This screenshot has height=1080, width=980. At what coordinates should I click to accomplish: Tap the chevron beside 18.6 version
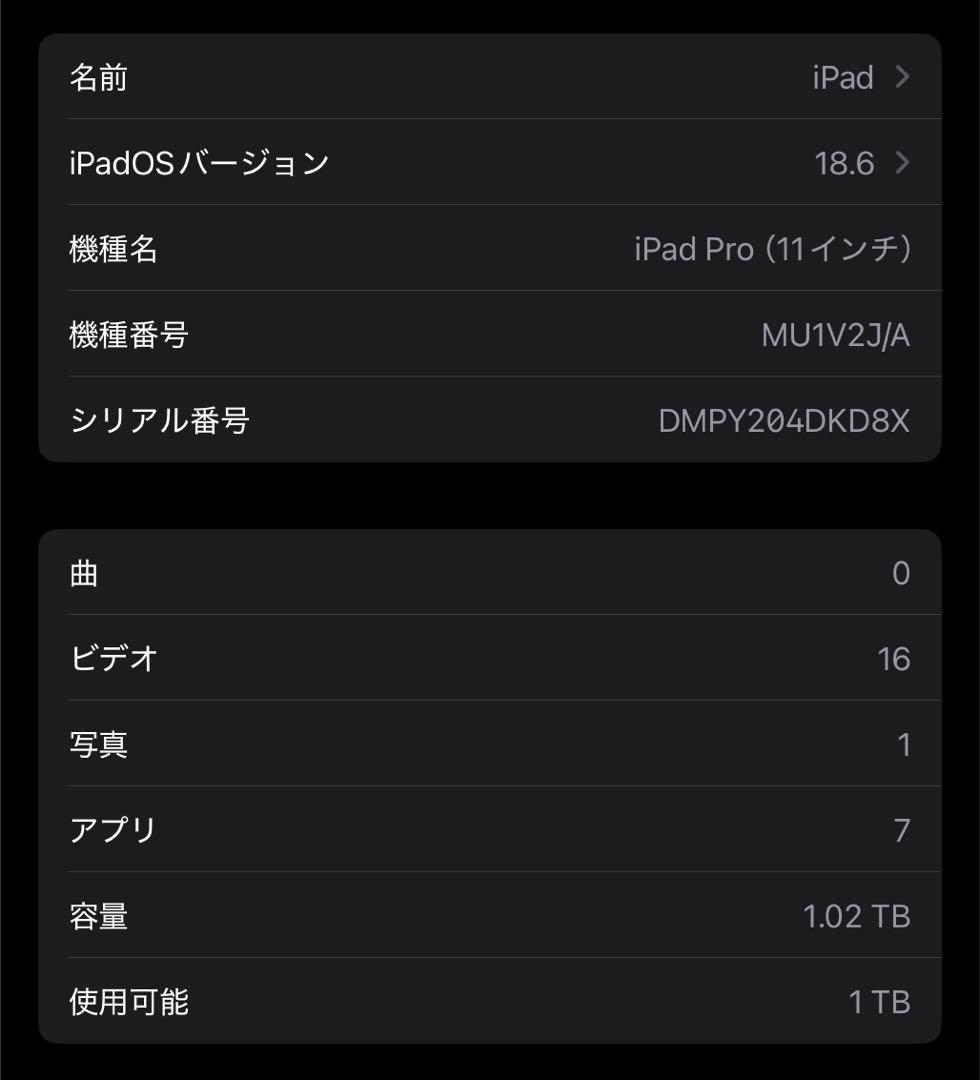[x=903, y=163]
